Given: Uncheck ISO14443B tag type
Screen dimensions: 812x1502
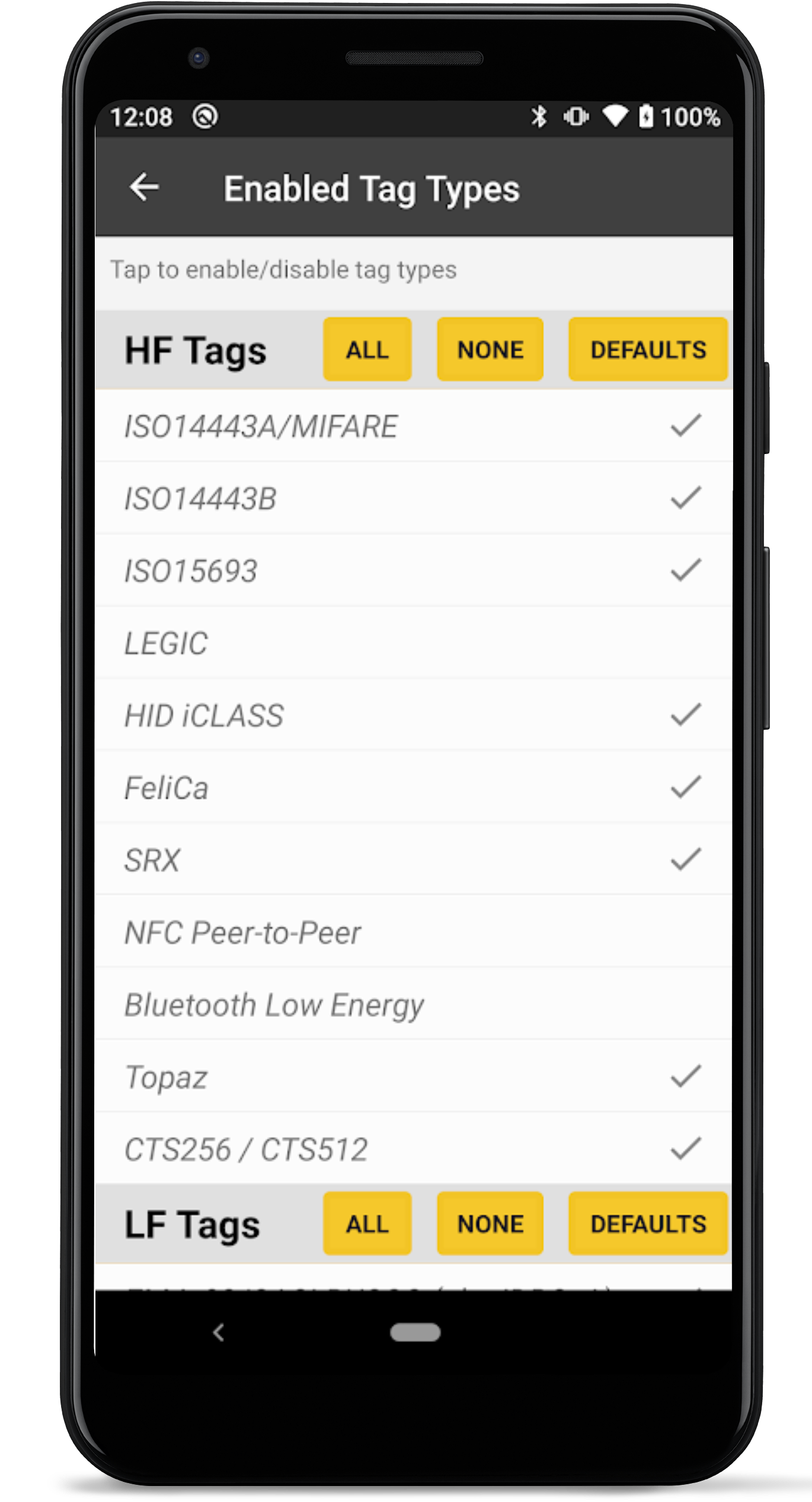Looking at the screenshot, I should pyautogui.click(x=414, y=498).
